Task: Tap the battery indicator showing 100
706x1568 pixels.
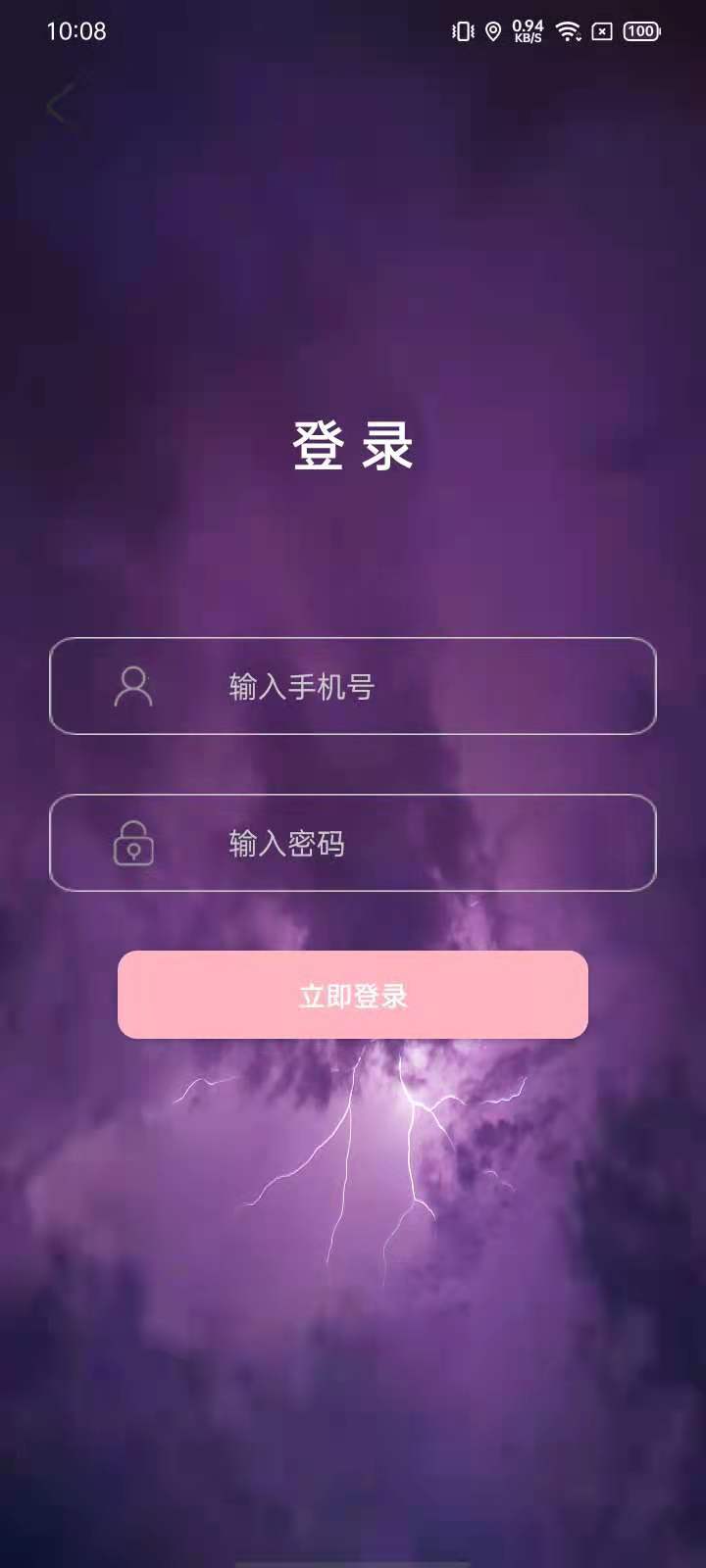Action: coord(642,31)
